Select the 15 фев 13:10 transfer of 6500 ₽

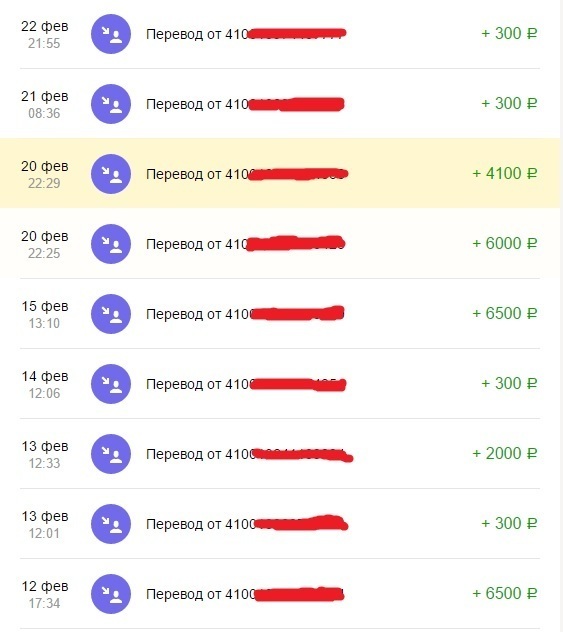tap(280, 314)
